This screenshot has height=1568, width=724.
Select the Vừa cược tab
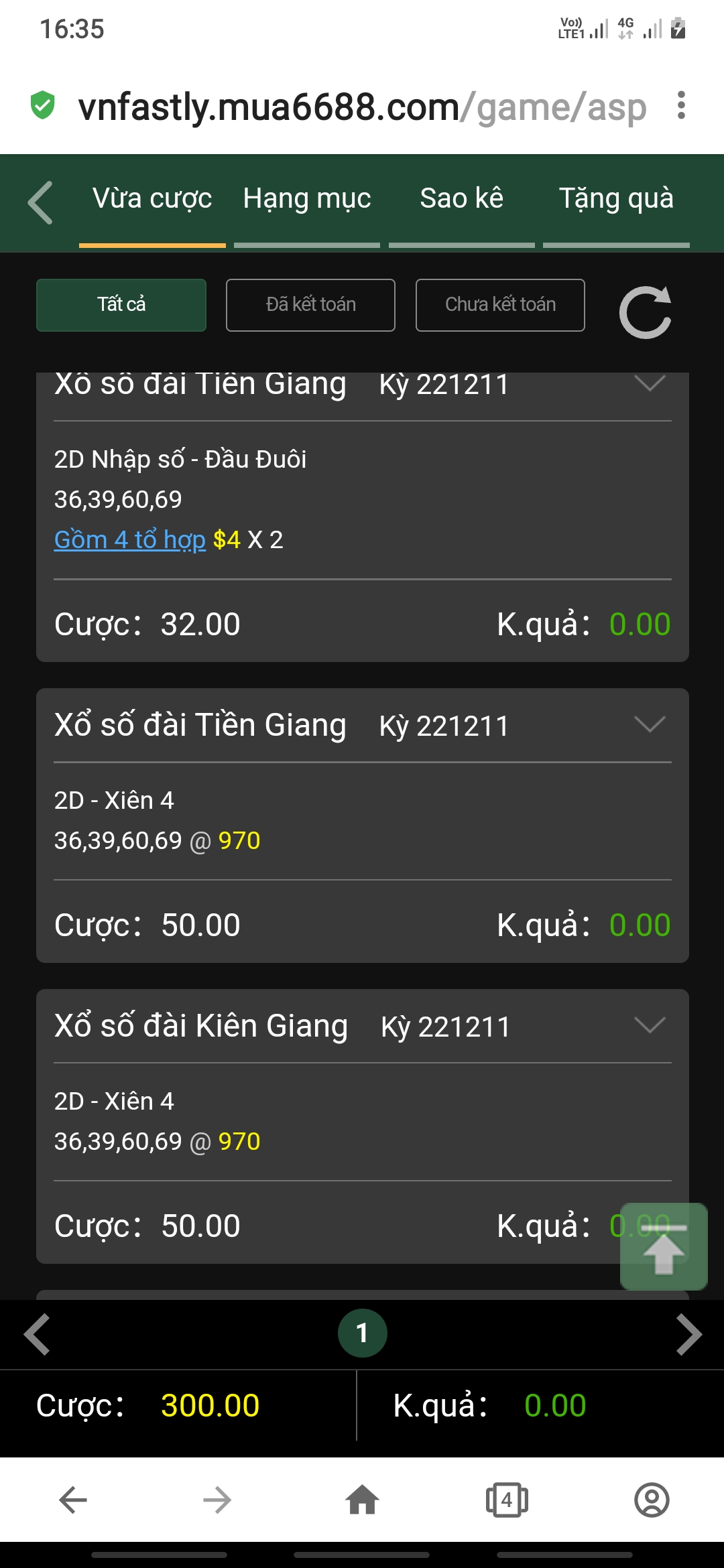click(152, 199)
